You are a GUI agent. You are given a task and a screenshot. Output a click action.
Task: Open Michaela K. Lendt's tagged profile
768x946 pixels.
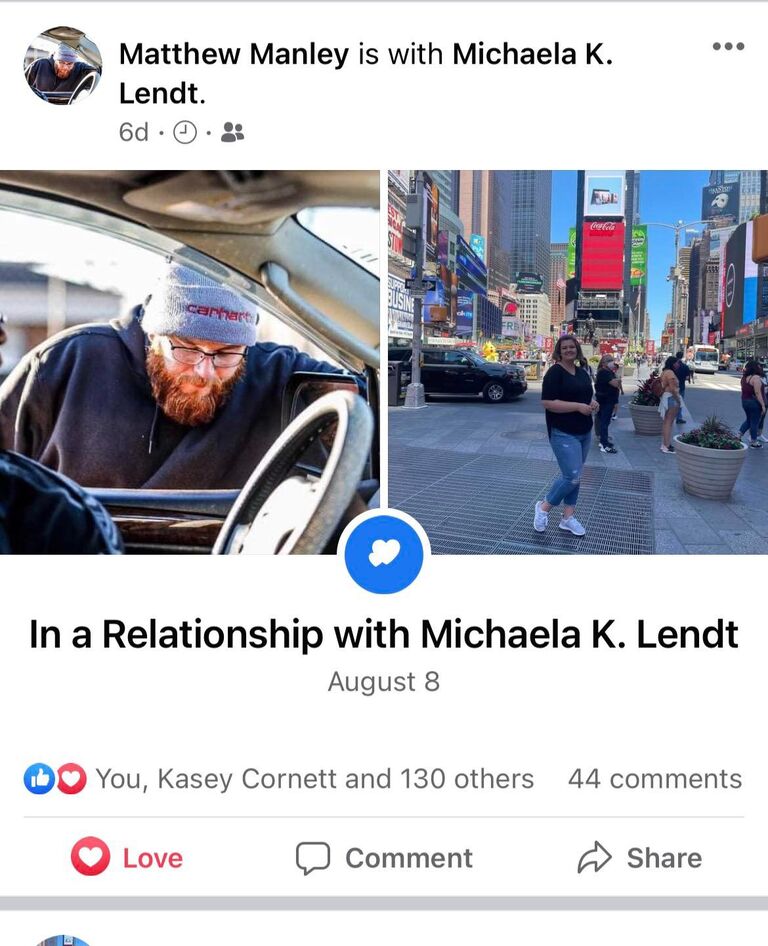click(x=531, y=54)
